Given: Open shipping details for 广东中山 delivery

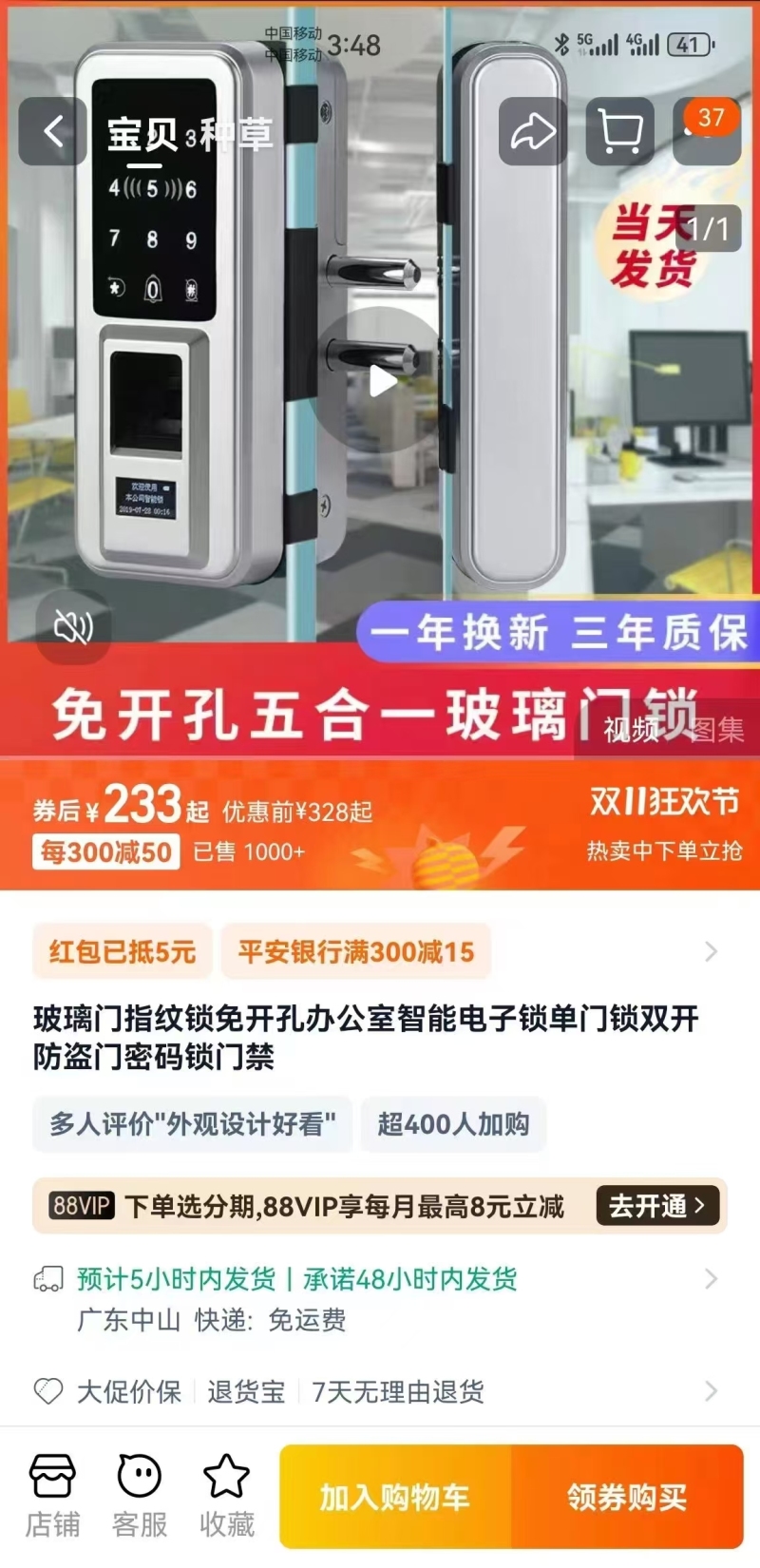Looking at the screenshot, I should 710,1279.
